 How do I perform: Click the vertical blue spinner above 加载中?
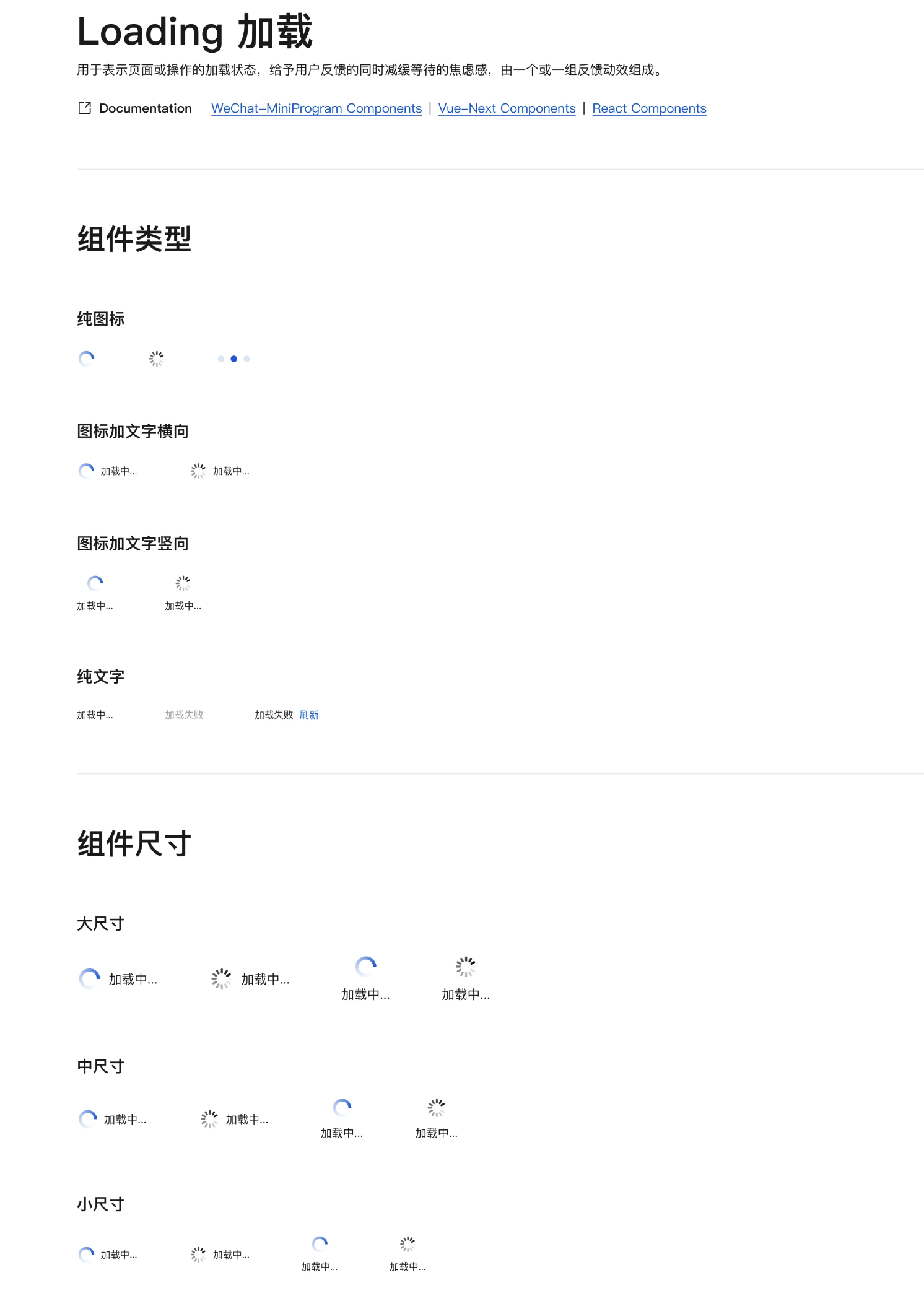pos(95,583)
